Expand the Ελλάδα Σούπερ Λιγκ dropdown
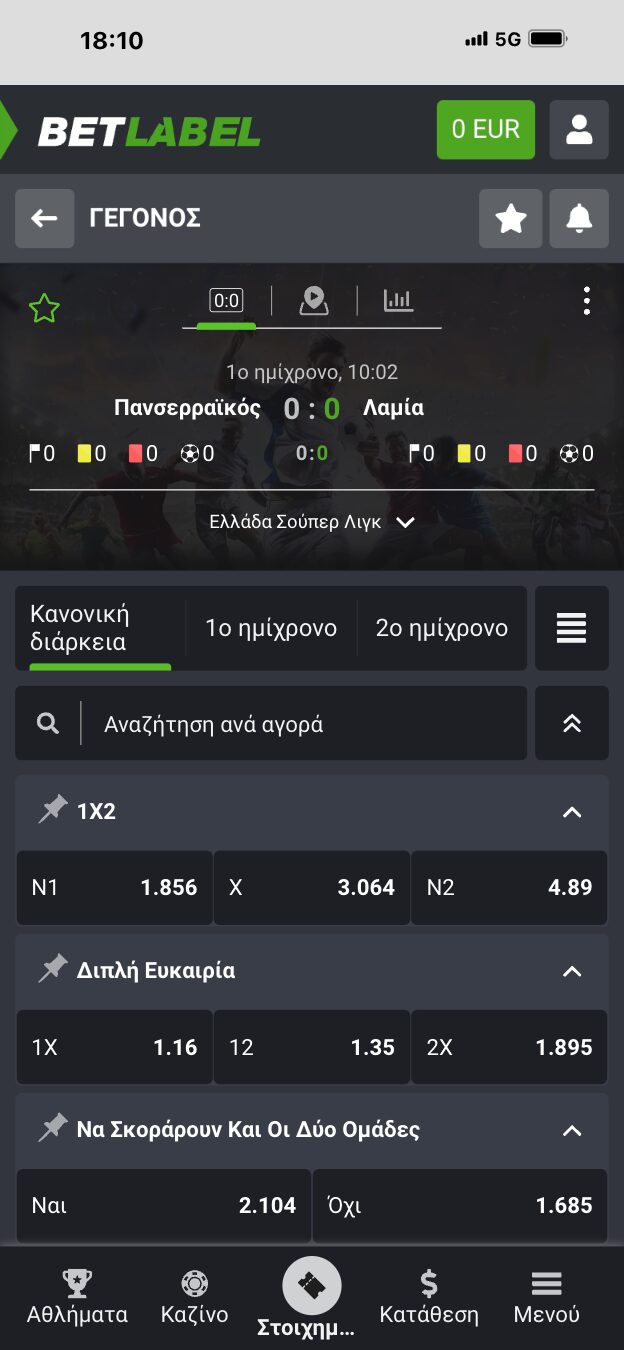624x1350 pixels. click(x=312, y=522)
